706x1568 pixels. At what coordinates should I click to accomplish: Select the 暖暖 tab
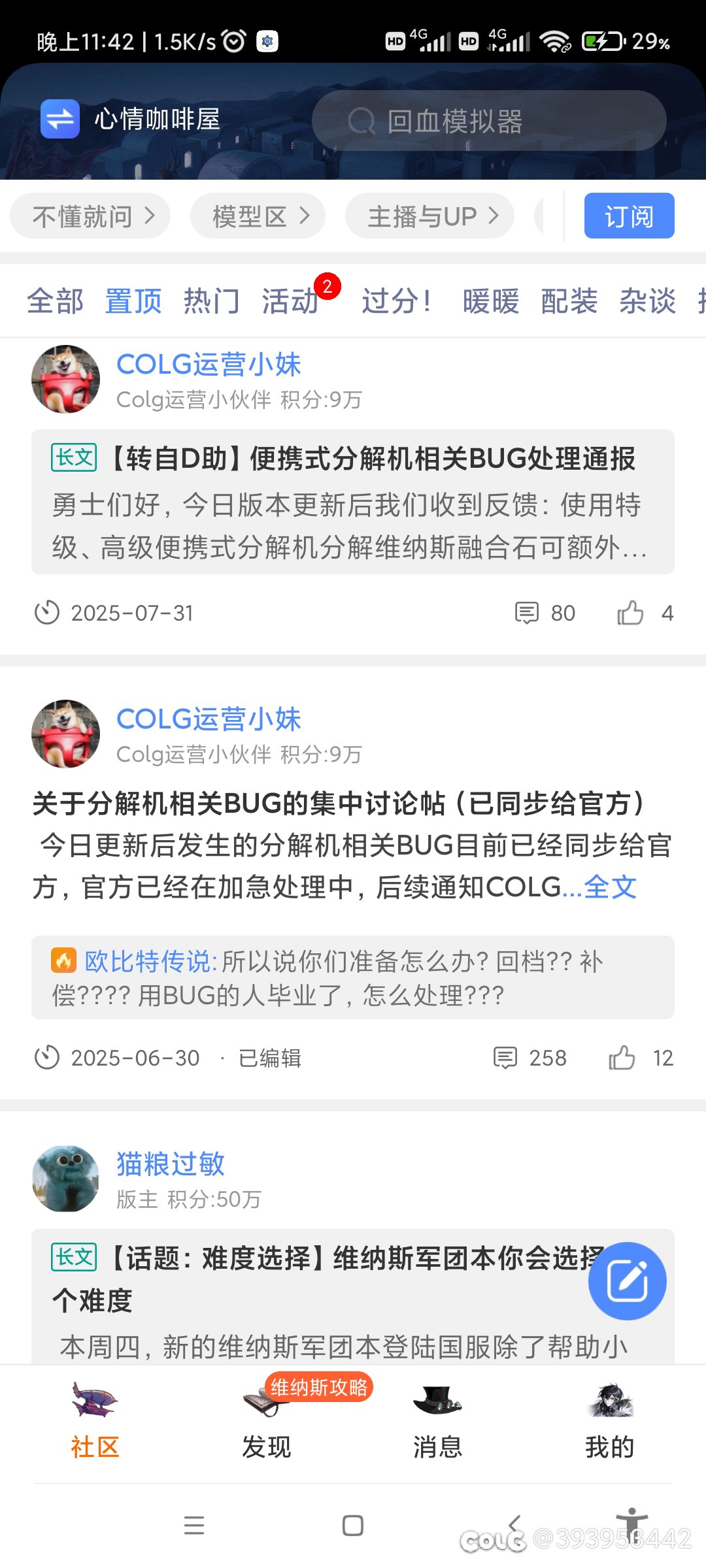[x=491, y=301]
